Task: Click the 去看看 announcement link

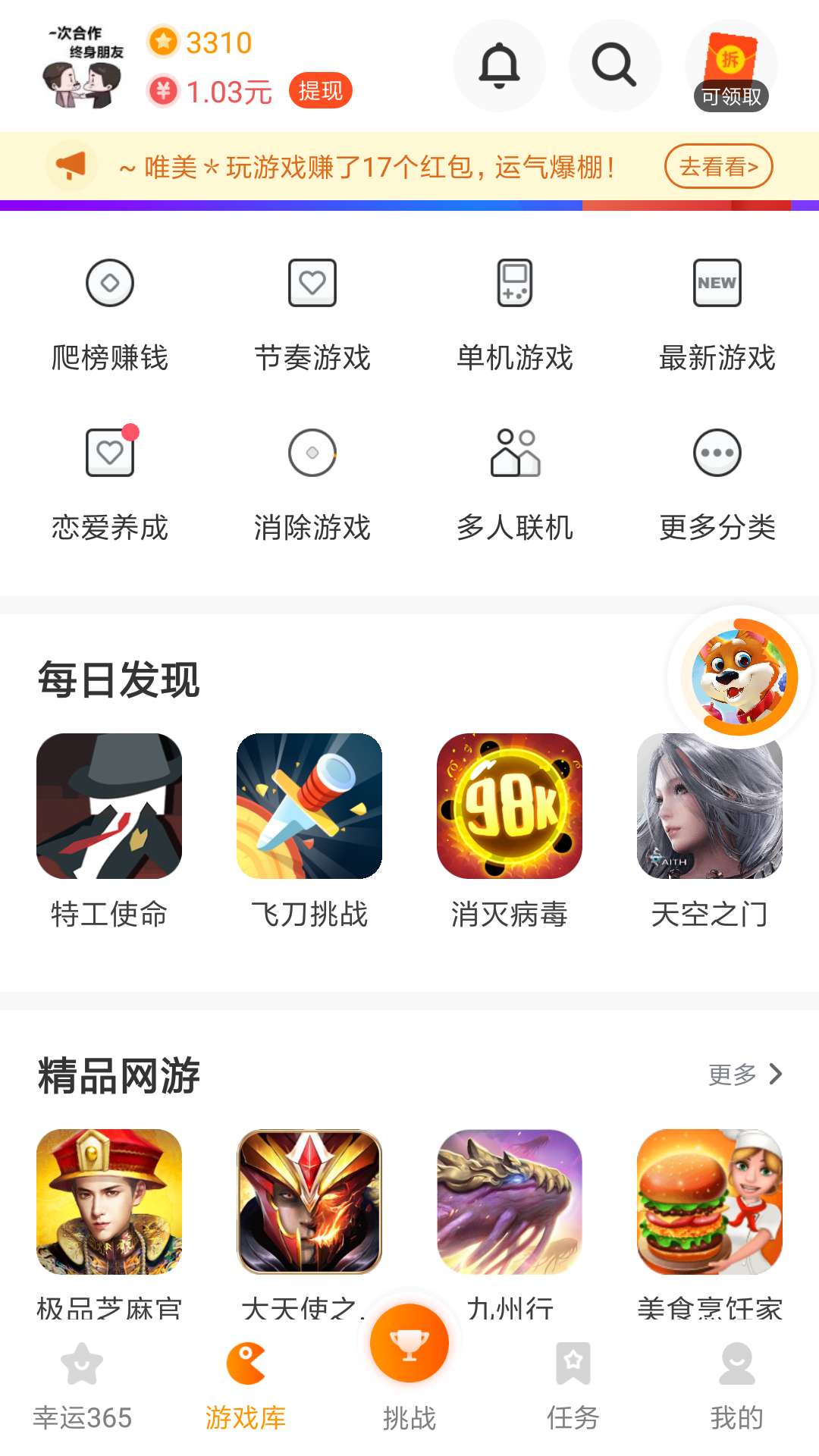Action: [717, 166]
